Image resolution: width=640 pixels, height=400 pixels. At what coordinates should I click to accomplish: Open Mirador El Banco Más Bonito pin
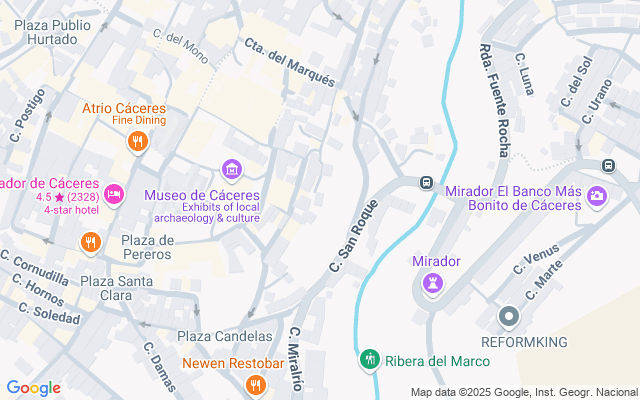pyautogui.click(x=597, y=194)
